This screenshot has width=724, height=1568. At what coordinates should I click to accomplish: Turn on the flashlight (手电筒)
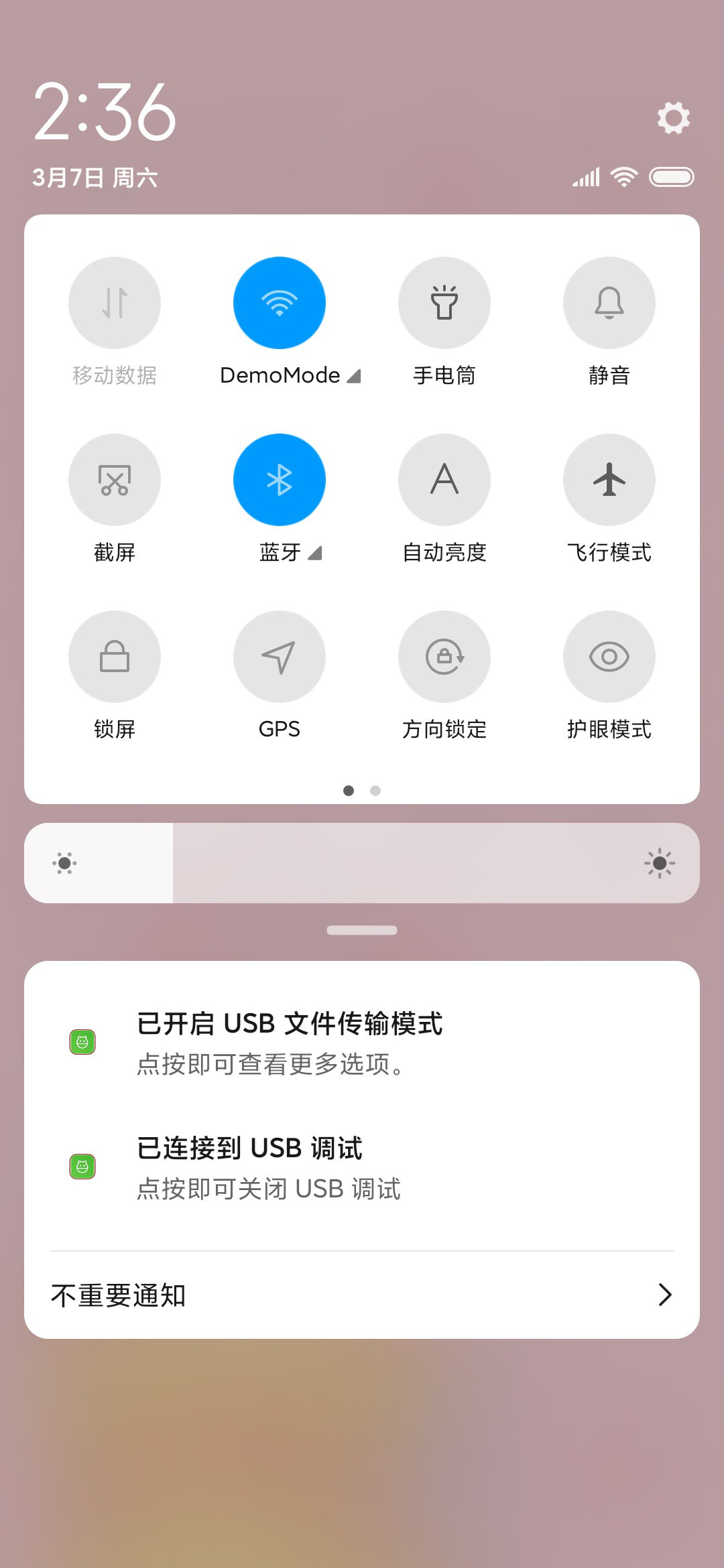pos(444,303)
